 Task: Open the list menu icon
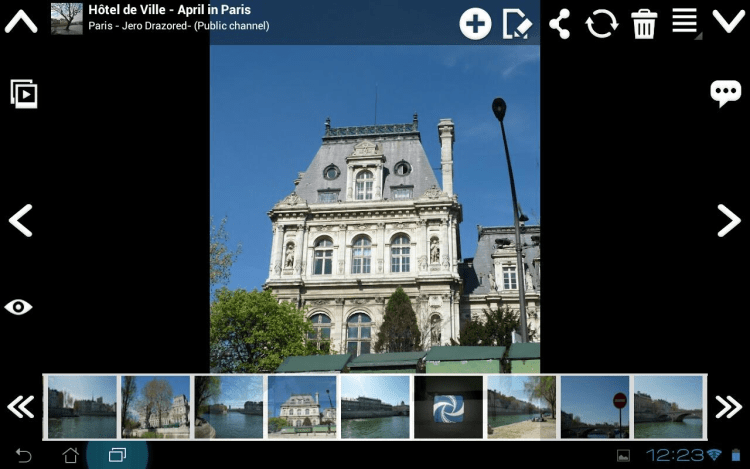(686, 22)
